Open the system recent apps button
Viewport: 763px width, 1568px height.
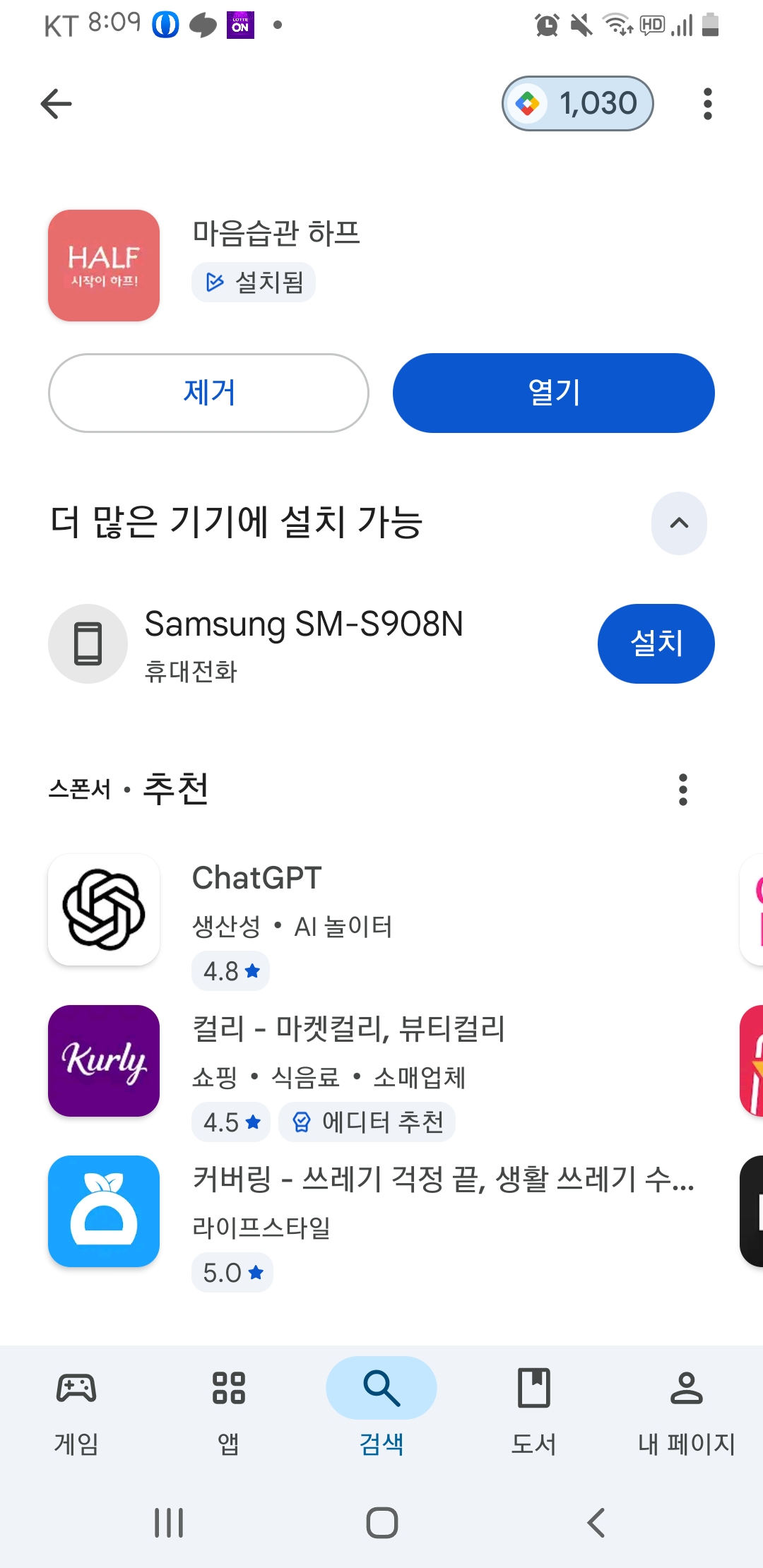tap(169, 1523)
